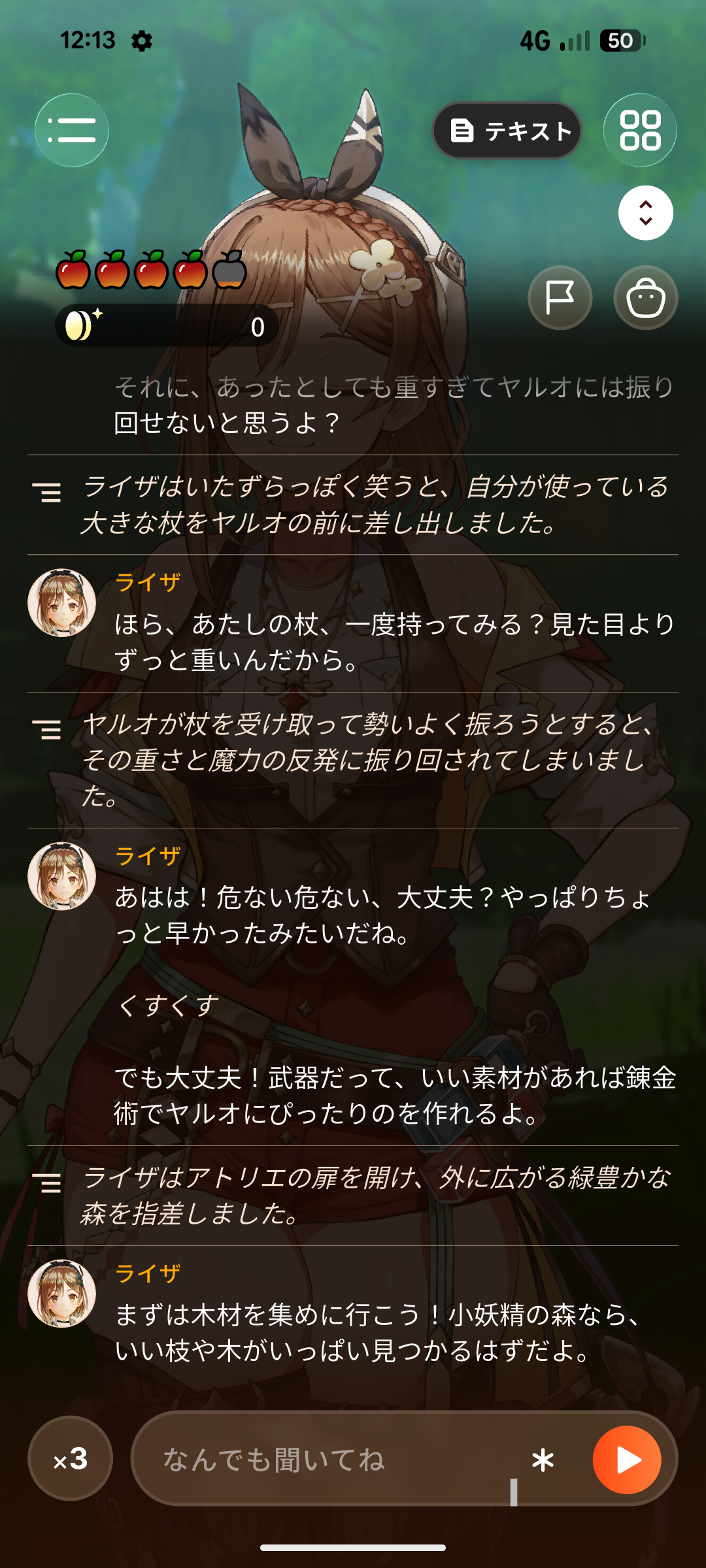The image size is (706, 1568).
Task: Tap the asterisk icon in input bar
Action: click(x=543, y=1460)
